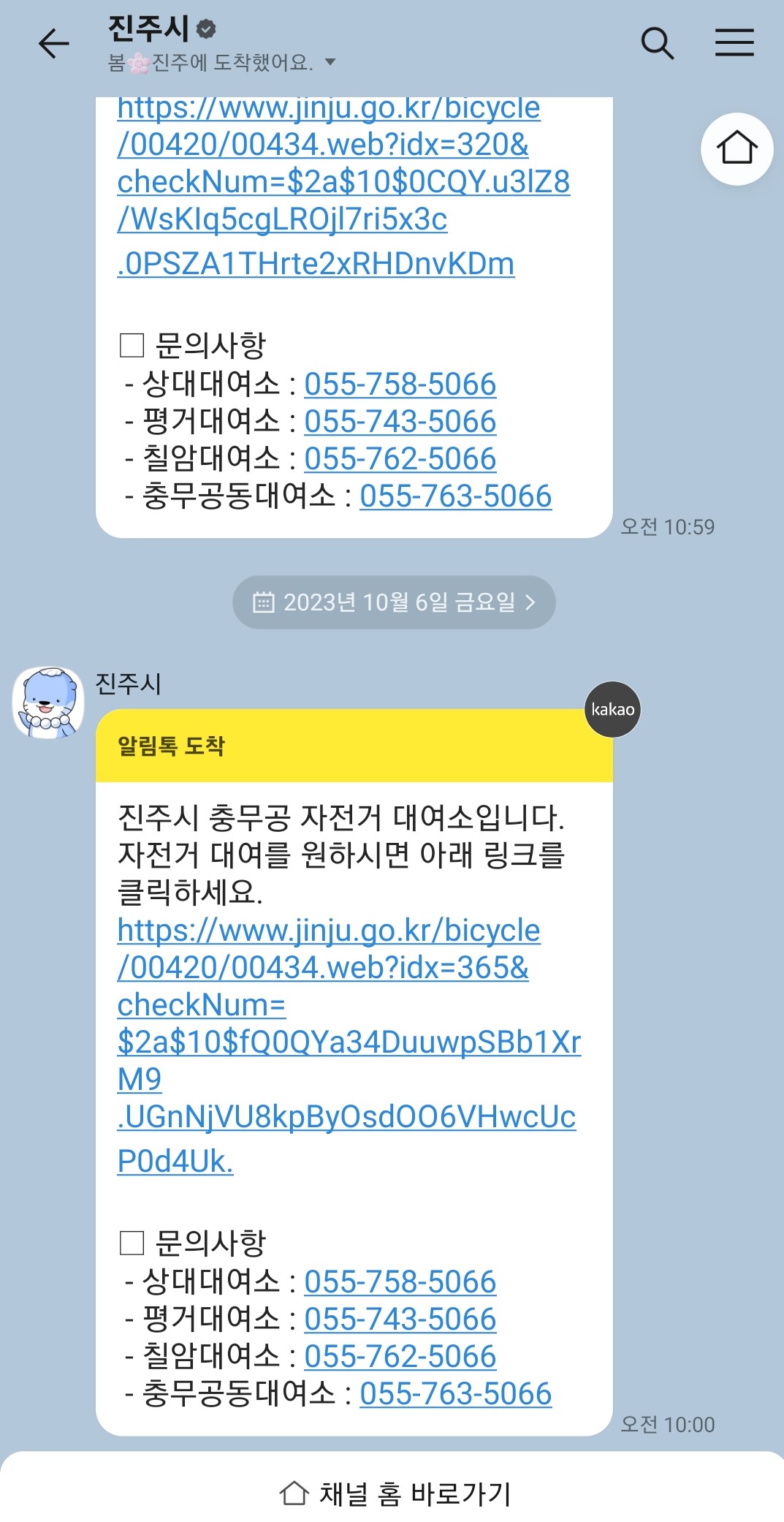This screenshot has width=784, height=1522.
Task: Call 칠암대여소 in the 오전 10:59 message
Action: (x=400, y=459)
